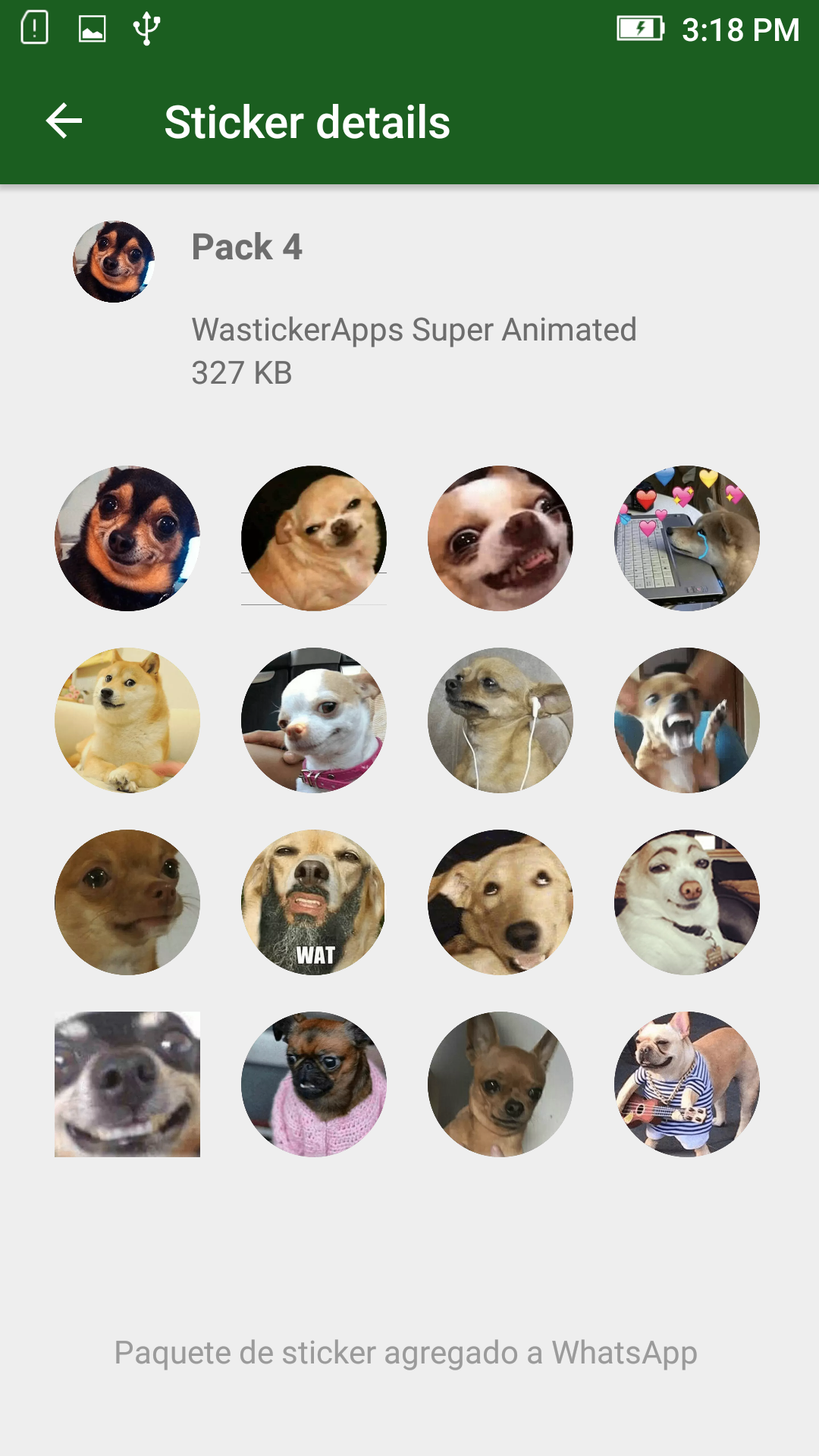Open the 'Sticker details' title text
The height and width of the screenshot is (1456, 819).
tap(306, 120)
